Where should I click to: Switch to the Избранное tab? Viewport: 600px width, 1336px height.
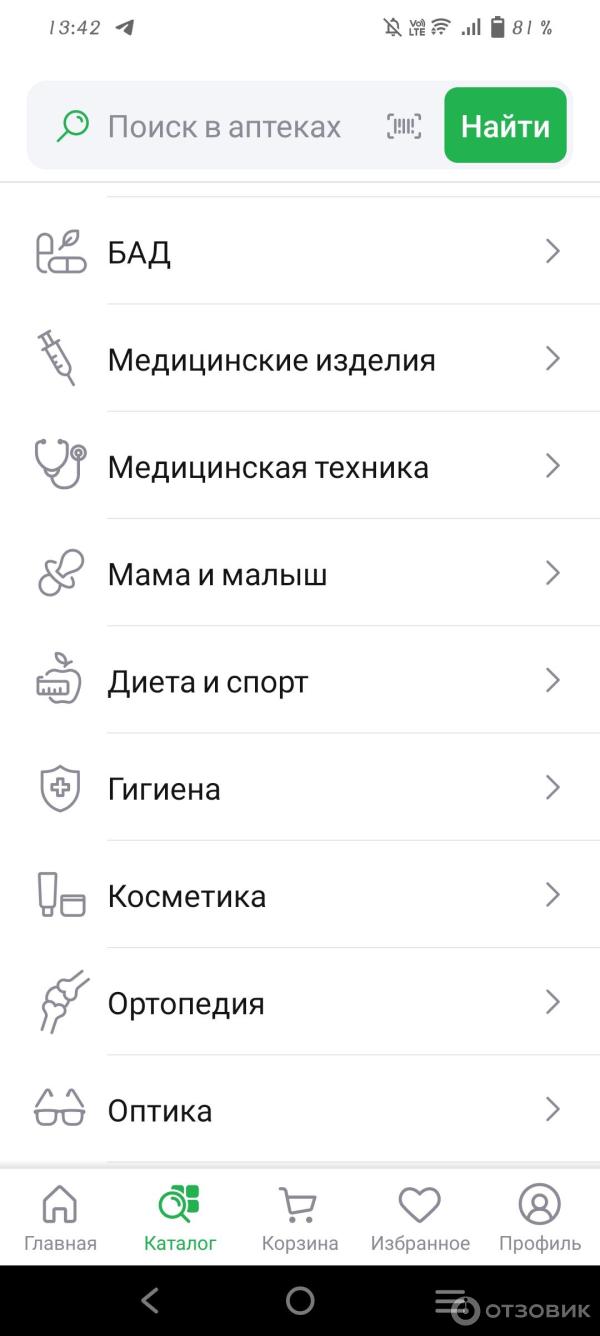pyautogui.click(x=420, y=1218)
